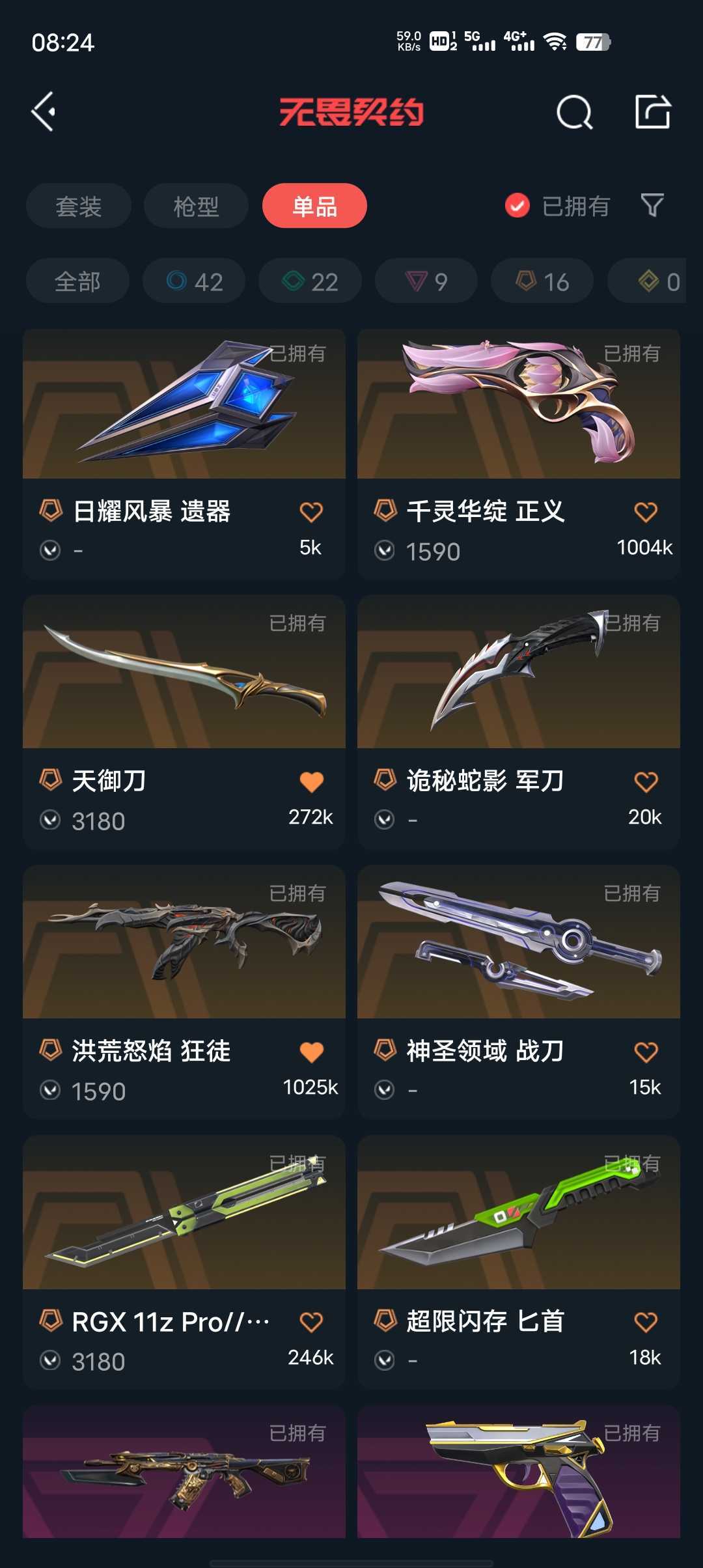Tap the share icon in the header
703x1568 pixels.
pyautogui.click(x=652, y=112)
